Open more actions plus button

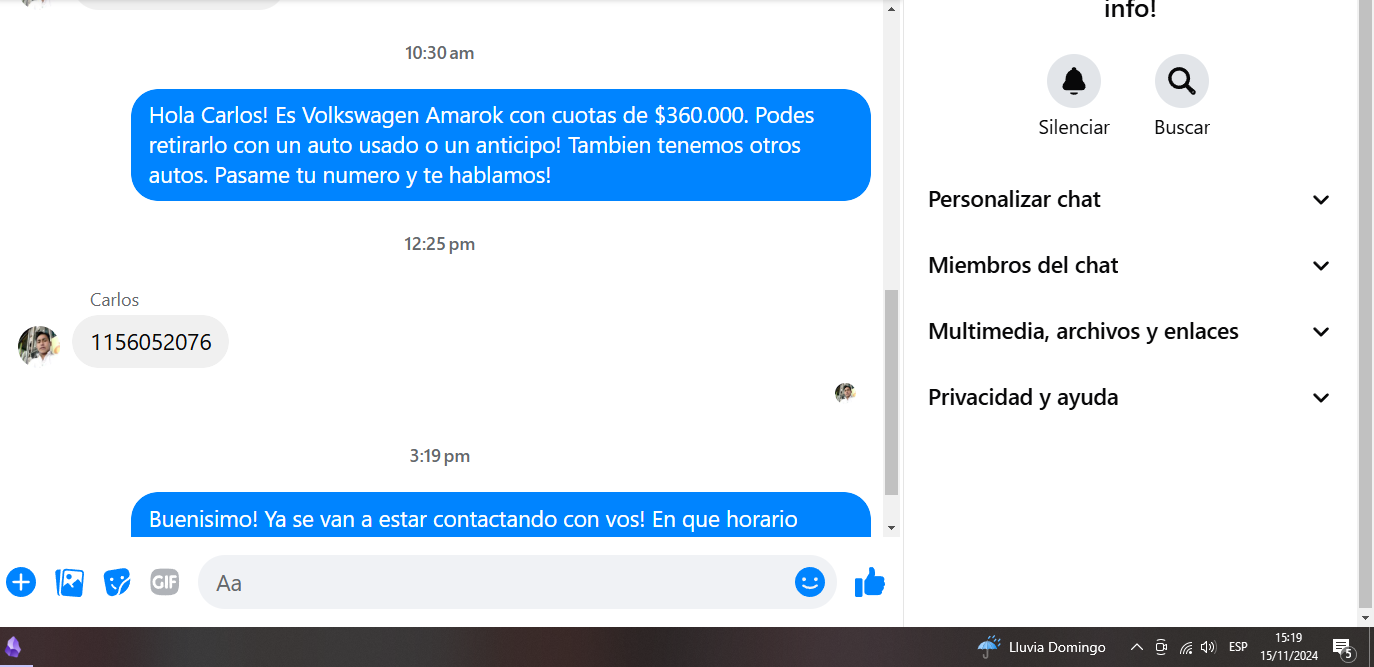(21, 582)
